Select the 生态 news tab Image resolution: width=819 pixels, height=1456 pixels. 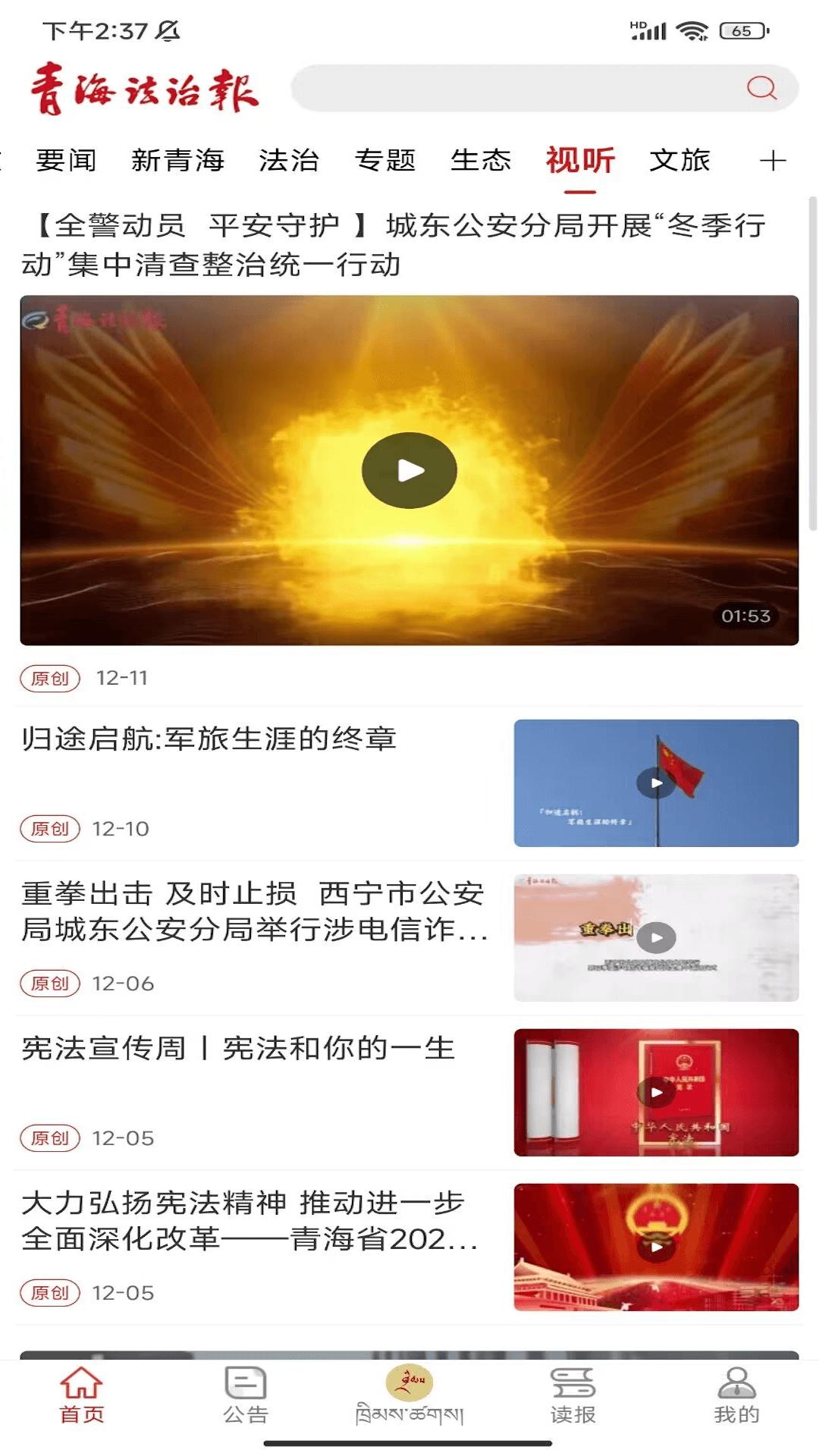(x=481, y=160)
